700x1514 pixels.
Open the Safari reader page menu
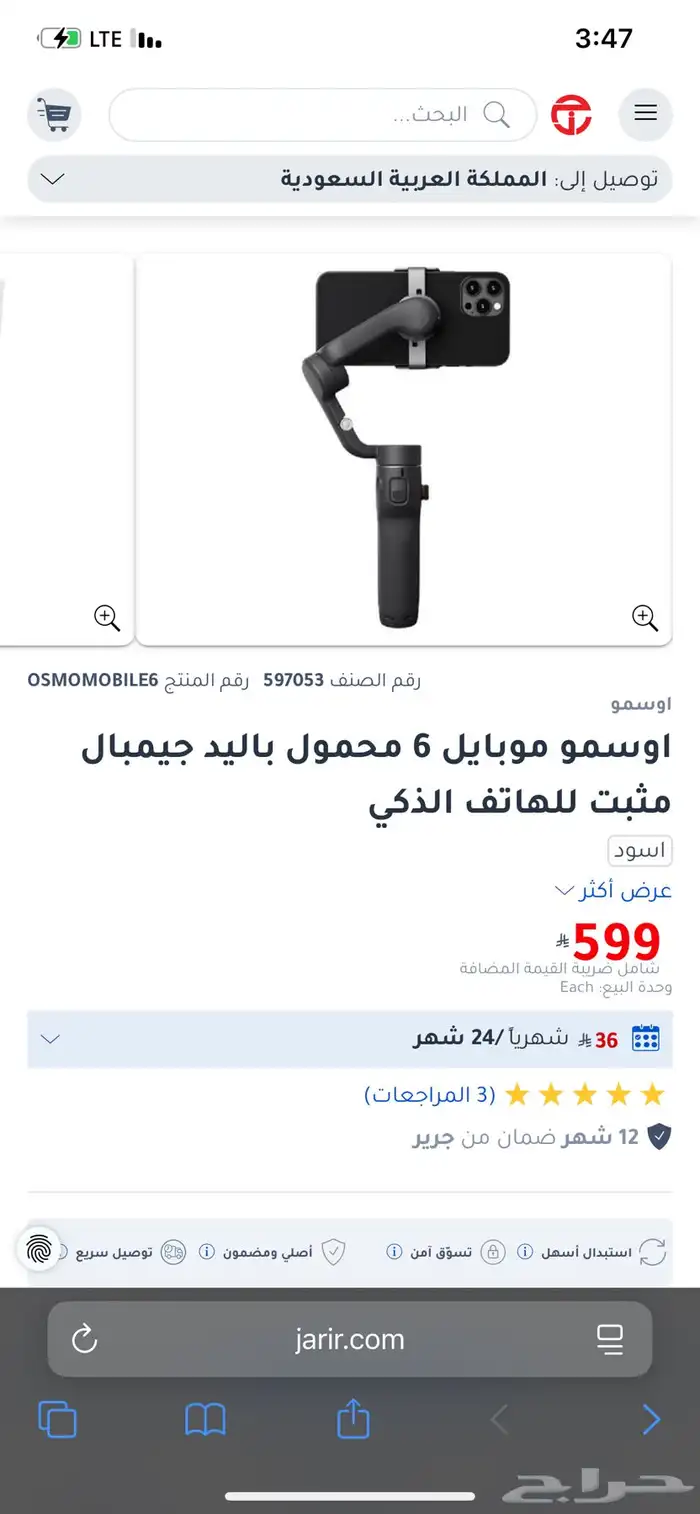tap(610, 1339)
